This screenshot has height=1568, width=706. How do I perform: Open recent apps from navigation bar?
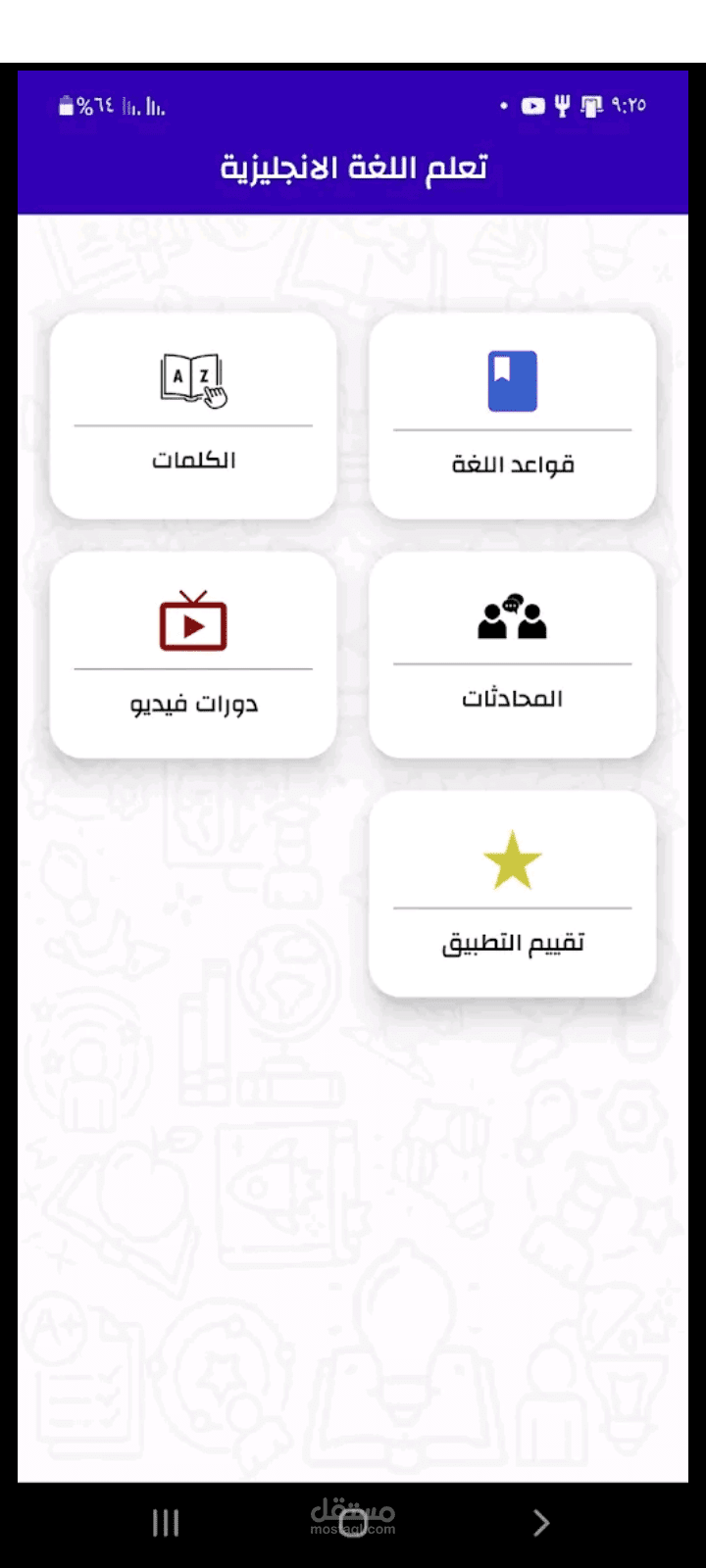pos(166,1522)
